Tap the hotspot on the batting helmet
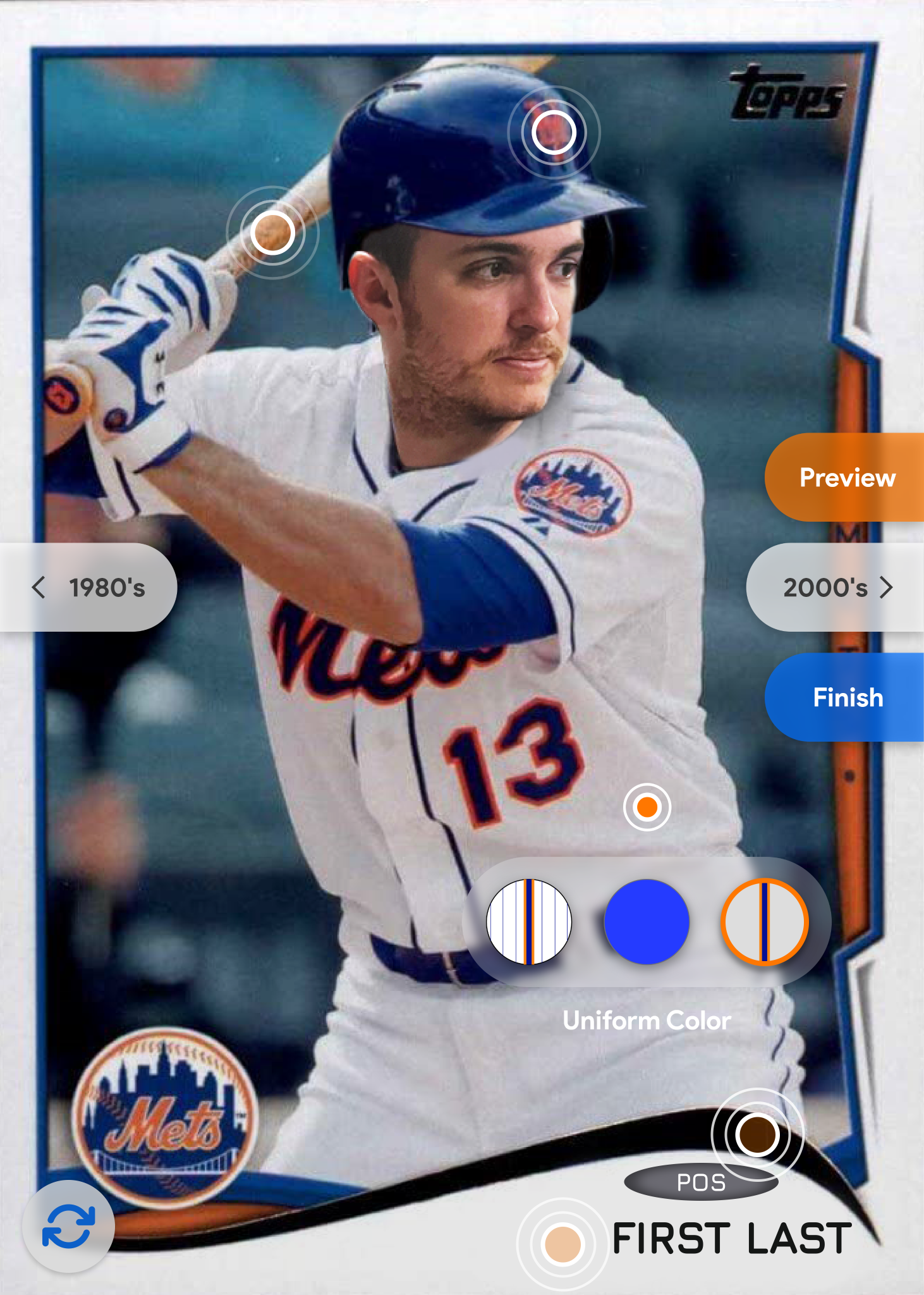The width and height of the screenshot is (924, 1295). [x=554, y=133]
